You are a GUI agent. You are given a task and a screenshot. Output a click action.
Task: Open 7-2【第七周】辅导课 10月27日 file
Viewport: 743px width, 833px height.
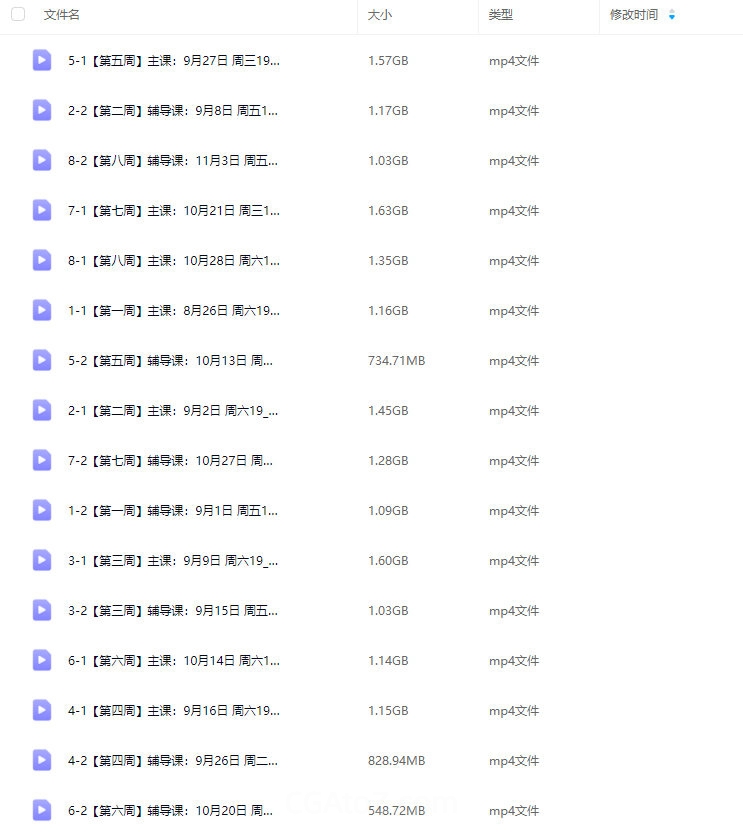170,461
